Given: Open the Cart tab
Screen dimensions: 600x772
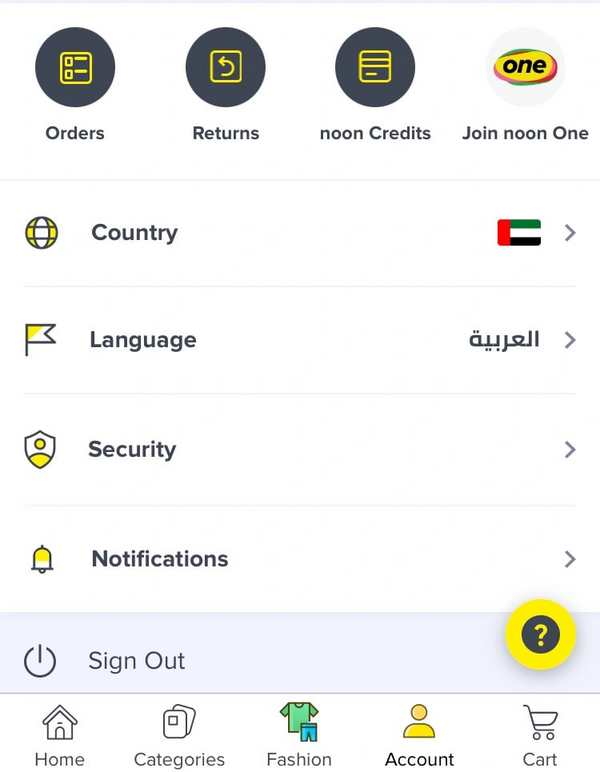Looking at the screenshot, I should pyautogui.click(x=540, y=735).
